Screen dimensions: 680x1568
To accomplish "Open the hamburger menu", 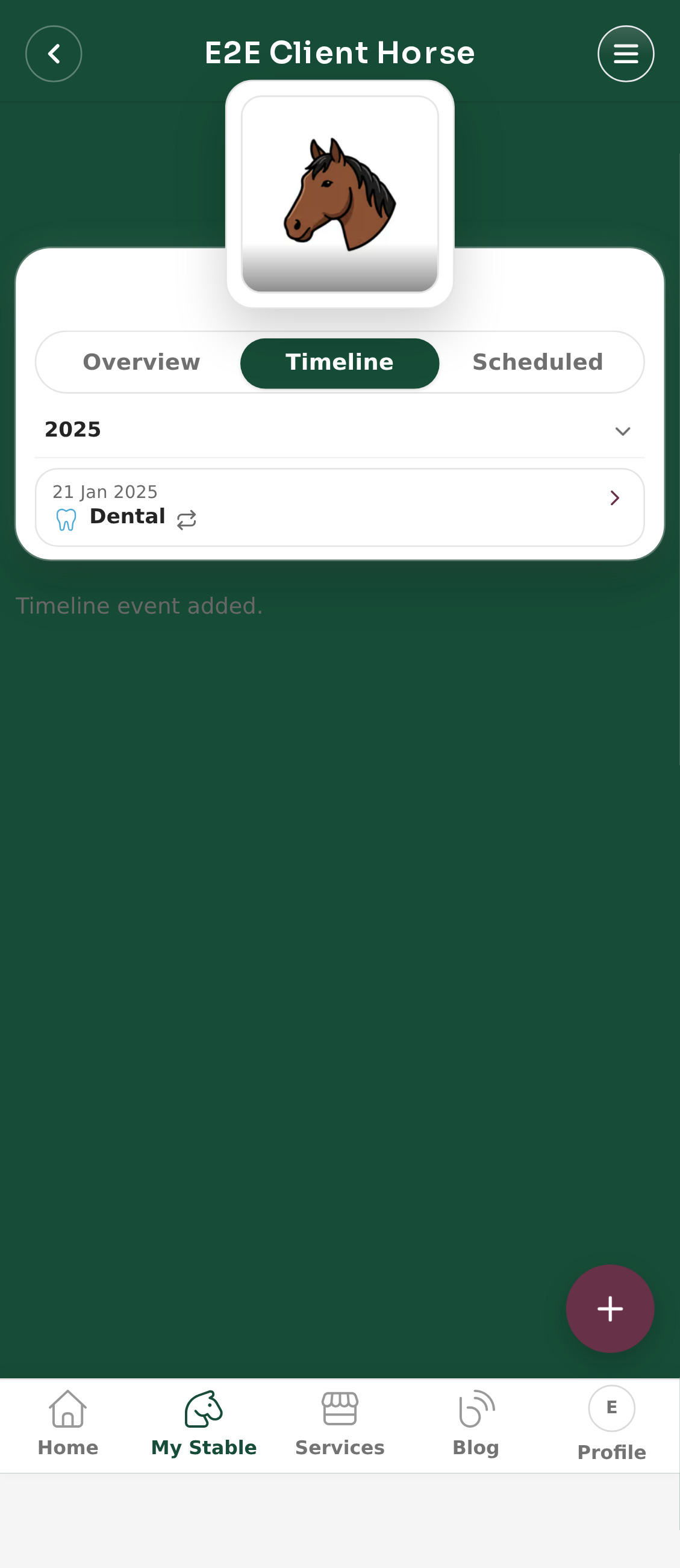I will pos(626,54).
